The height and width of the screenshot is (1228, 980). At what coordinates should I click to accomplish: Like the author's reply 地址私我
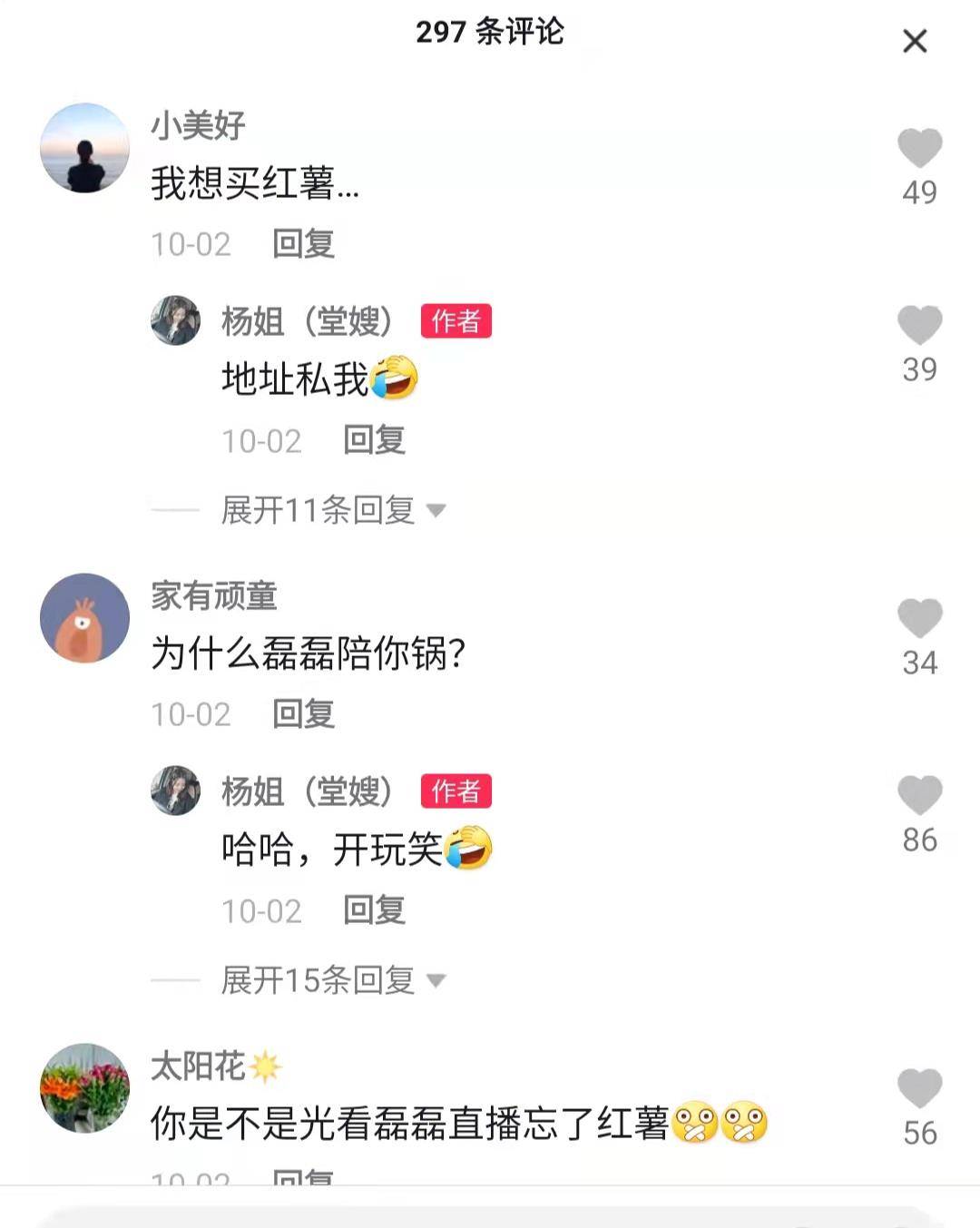(919, 326)
